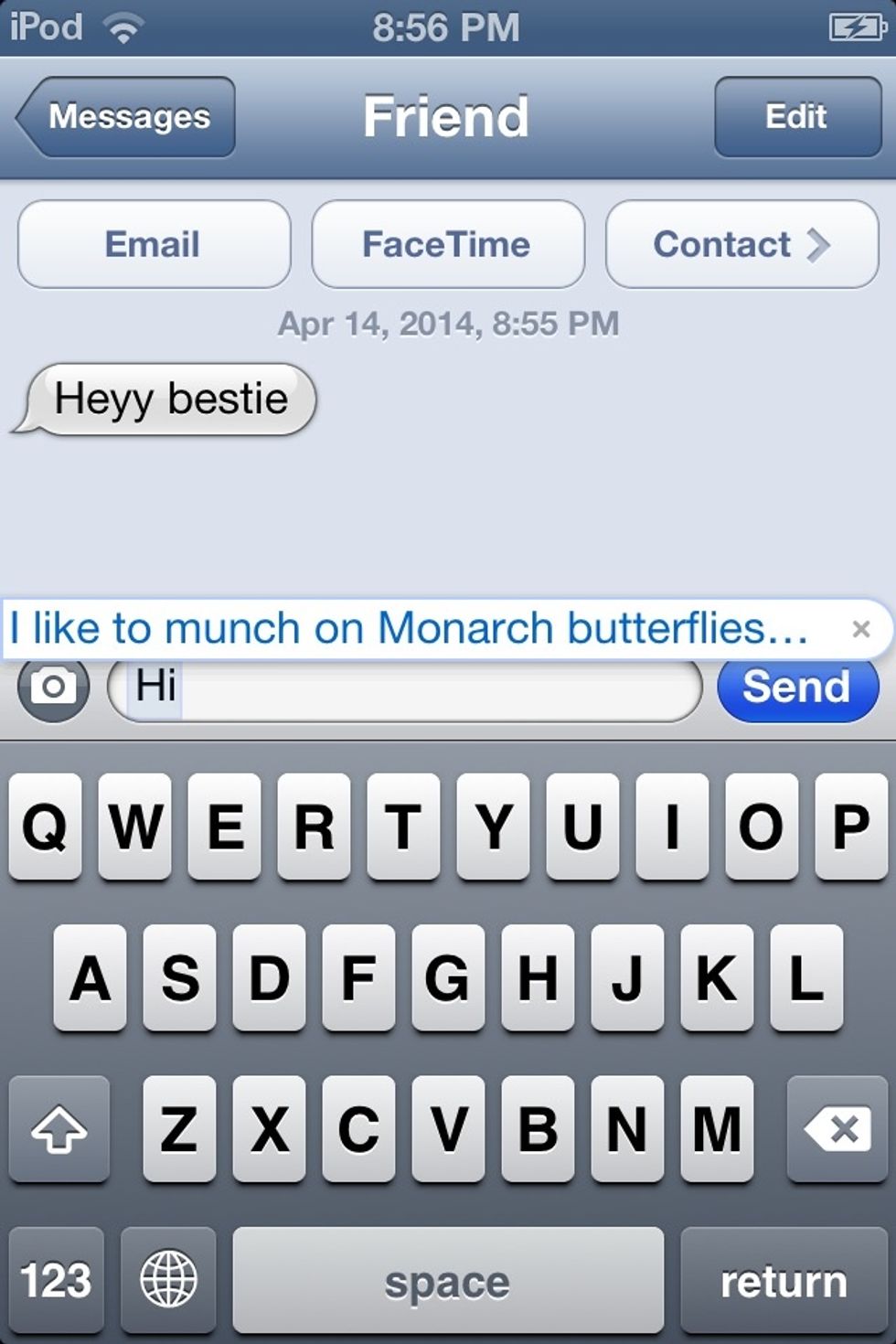Tap the shift key

coord(59,1129)
